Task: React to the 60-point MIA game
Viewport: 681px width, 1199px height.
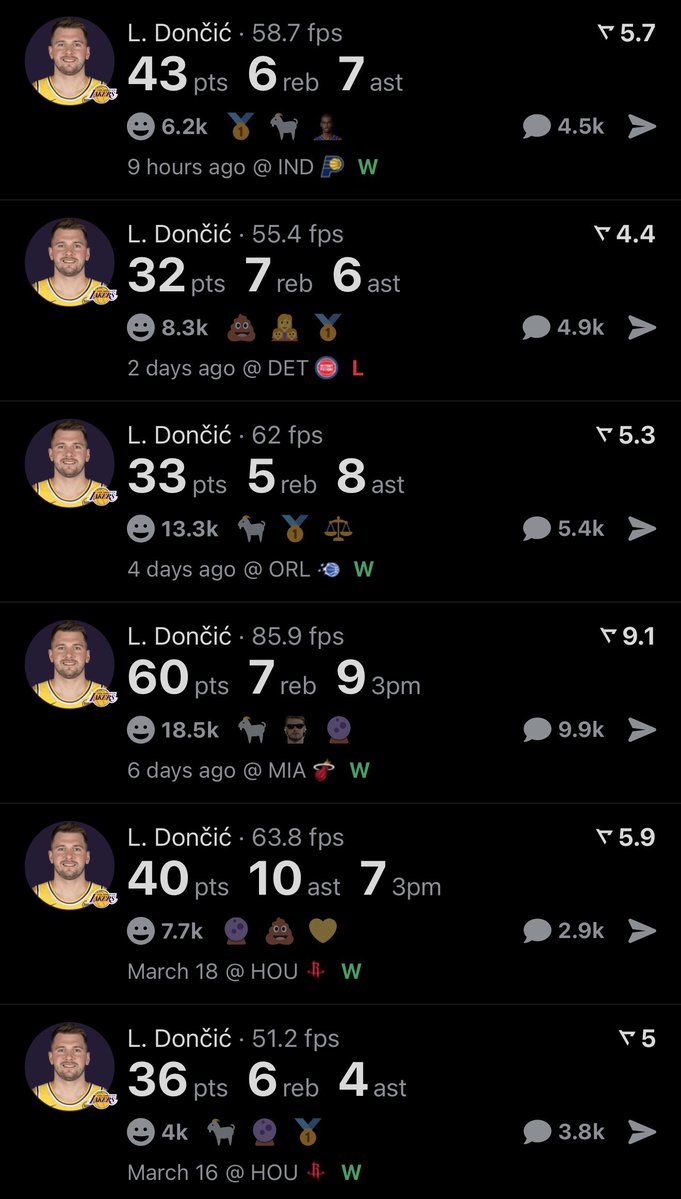Action: (141, 730)
